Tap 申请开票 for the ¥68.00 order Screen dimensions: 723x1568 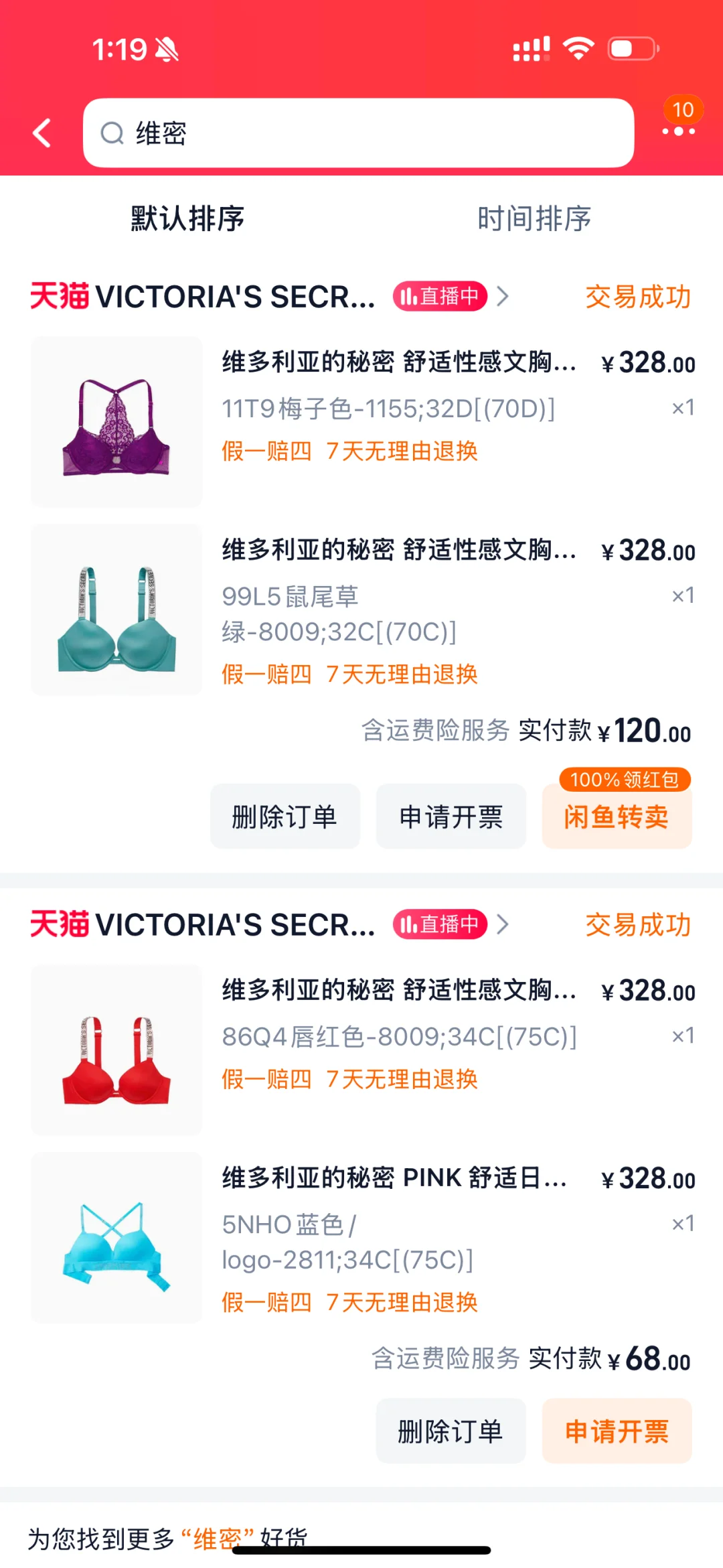(617, 1431)
